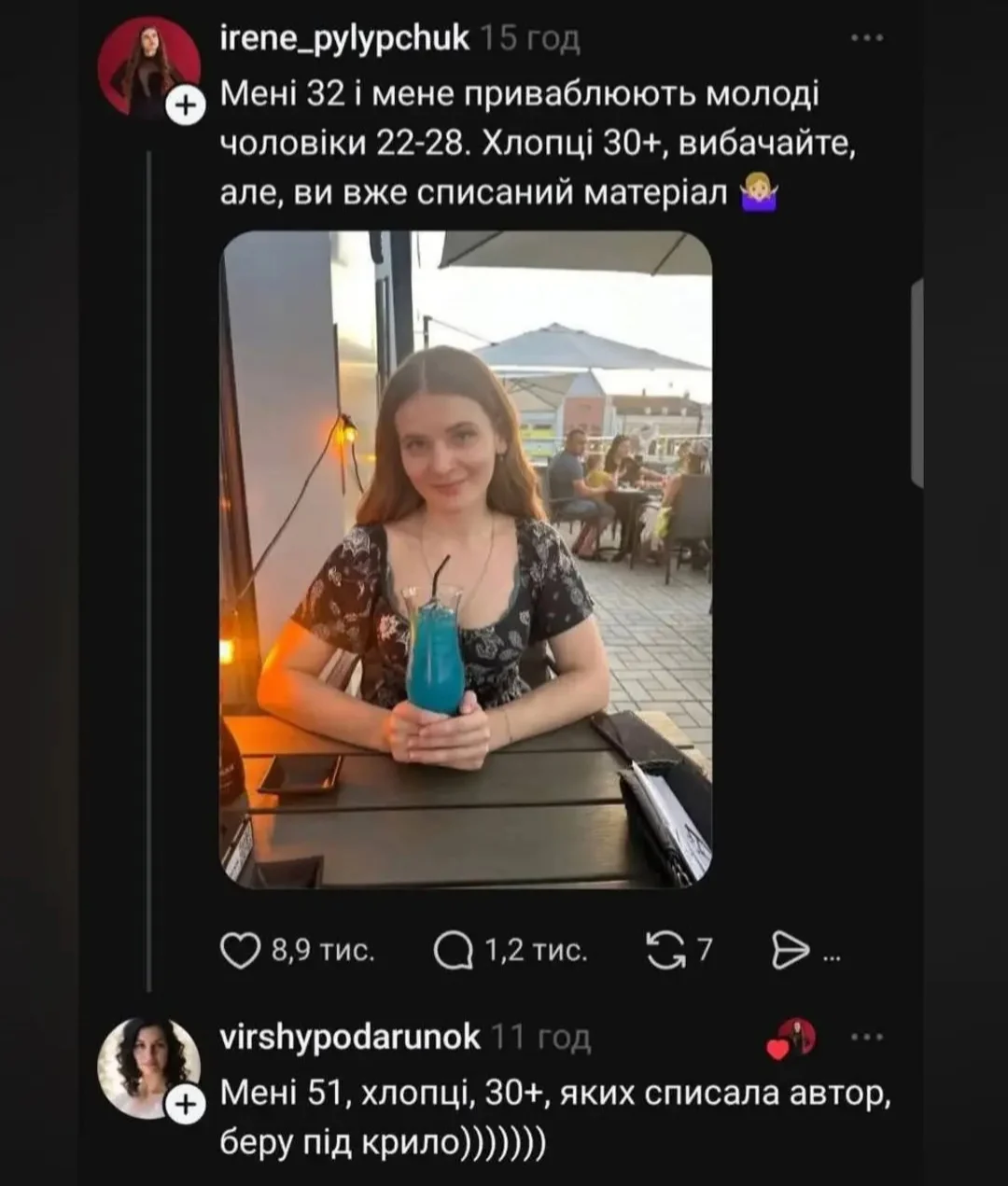Repost irene_pylypchuk's post

click(665, 951)
